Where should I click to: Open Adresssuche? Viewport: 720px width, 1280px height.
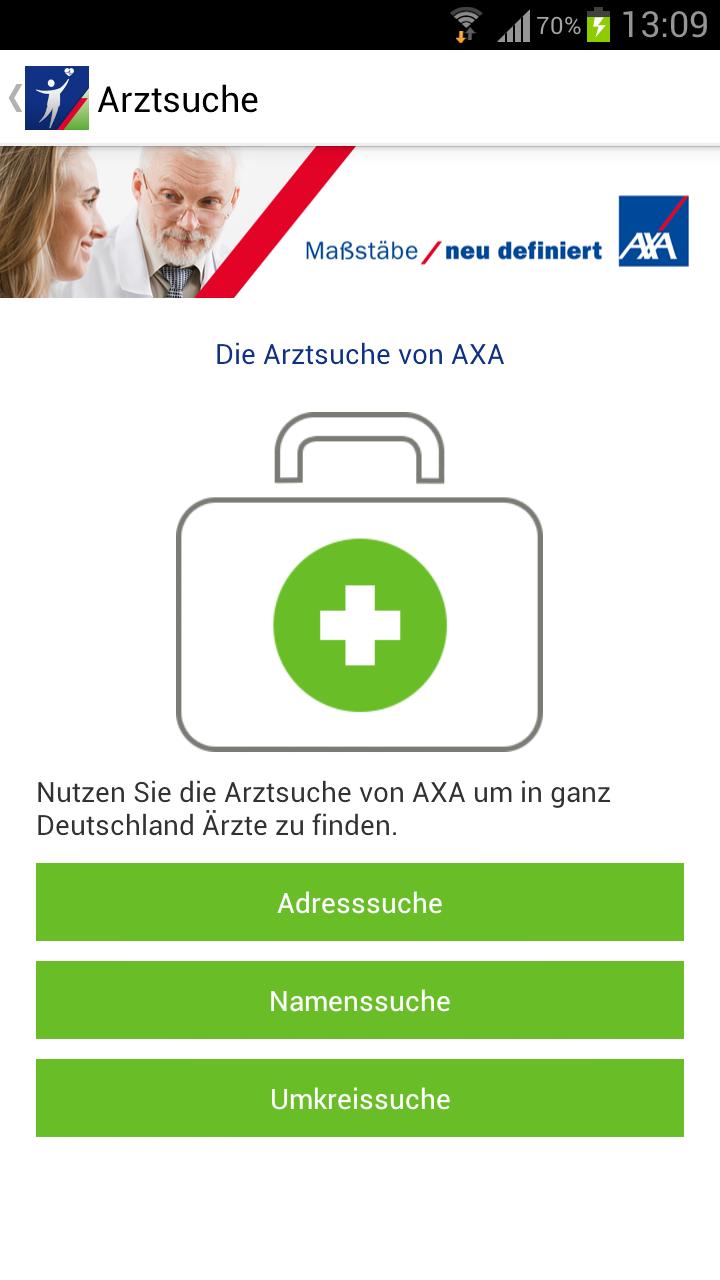[360, 901]
